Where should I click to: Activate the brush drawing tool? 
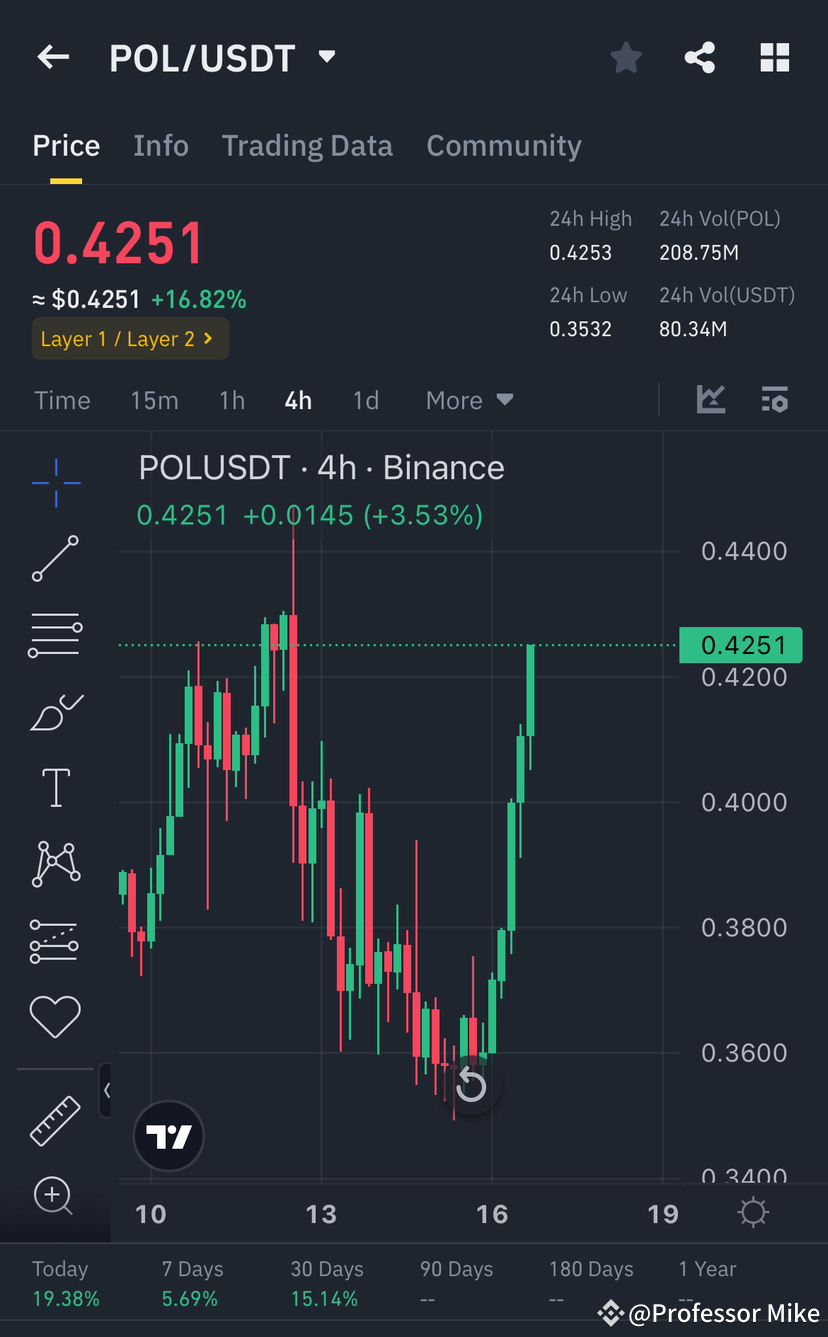[x=55, y=711]
